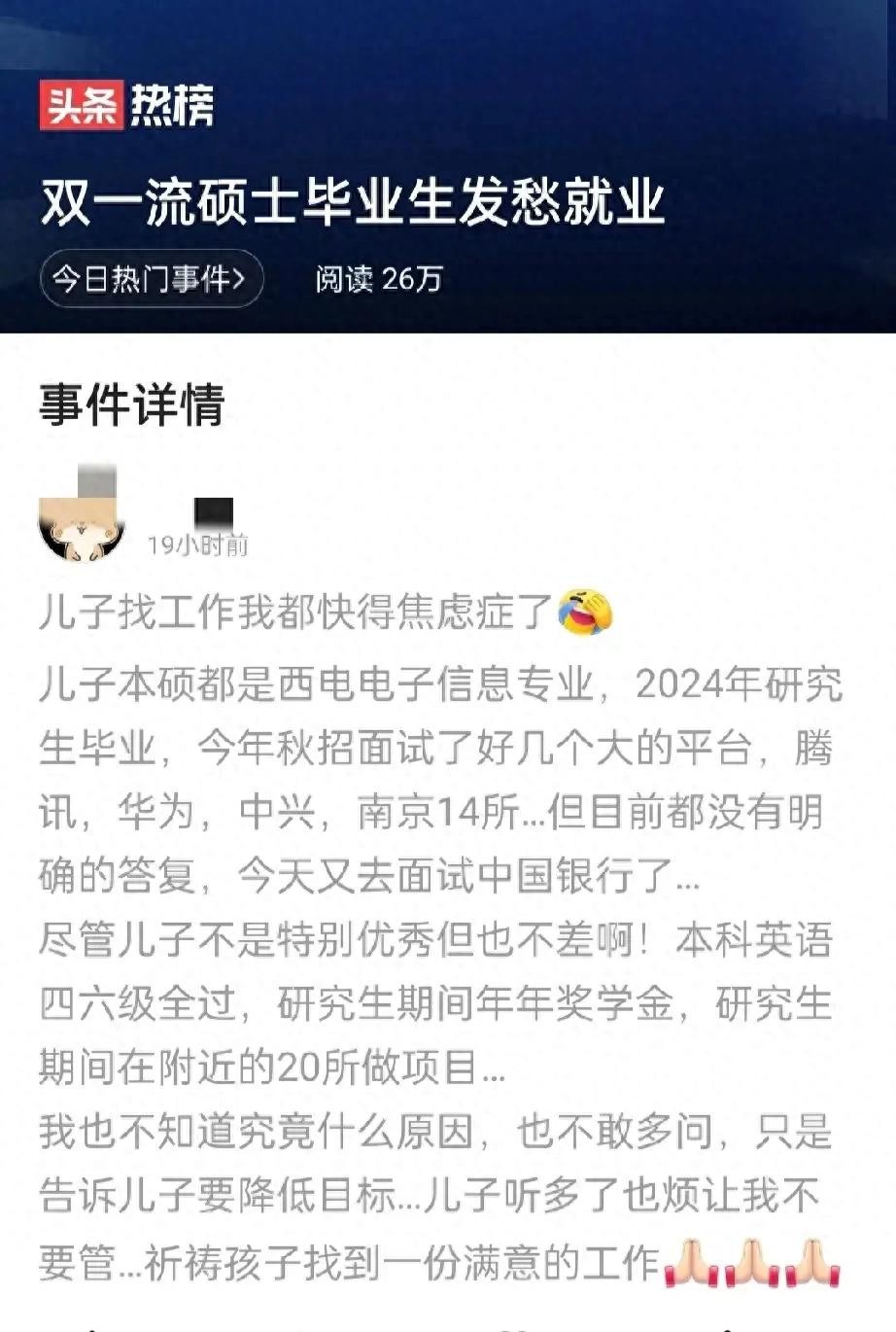View the post author's avatar profile
Screen dimensions: 896x1332
click(x=82, y=529)
